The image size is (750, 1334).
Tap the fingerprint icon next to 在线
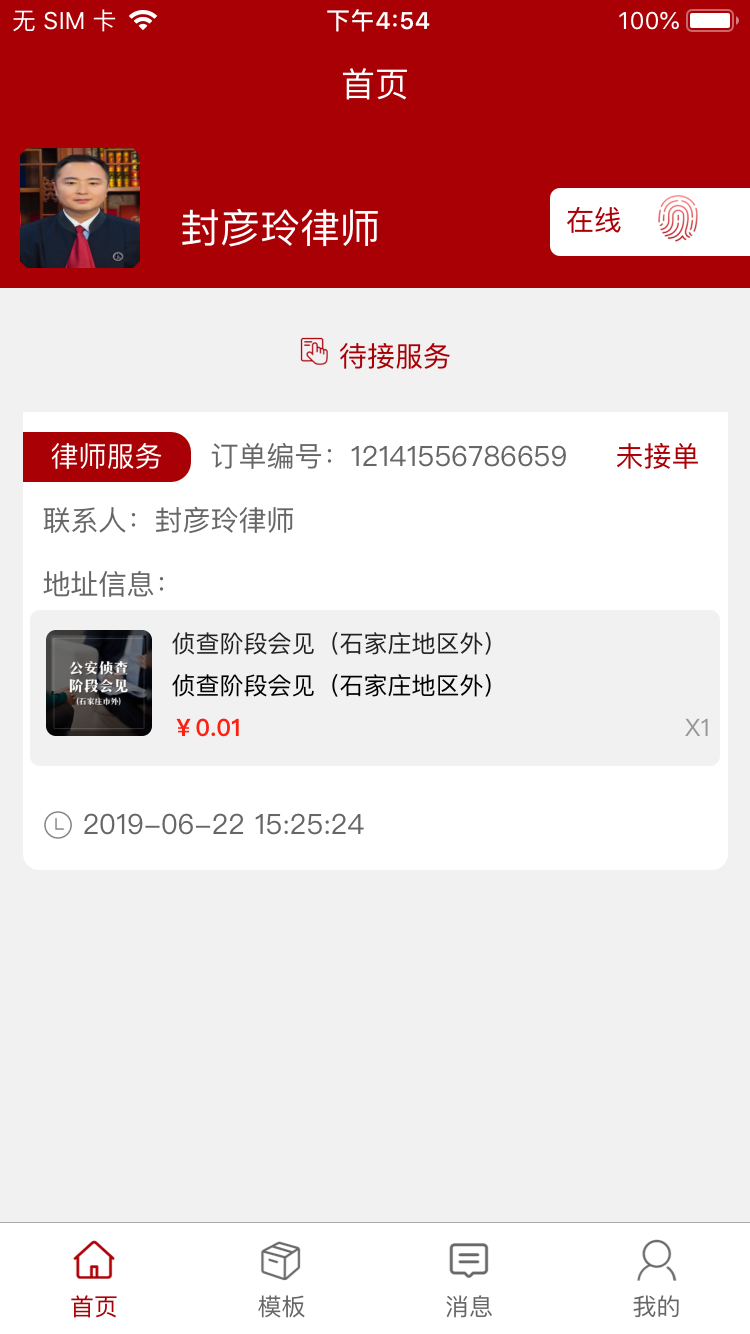[x=675, y=220]
